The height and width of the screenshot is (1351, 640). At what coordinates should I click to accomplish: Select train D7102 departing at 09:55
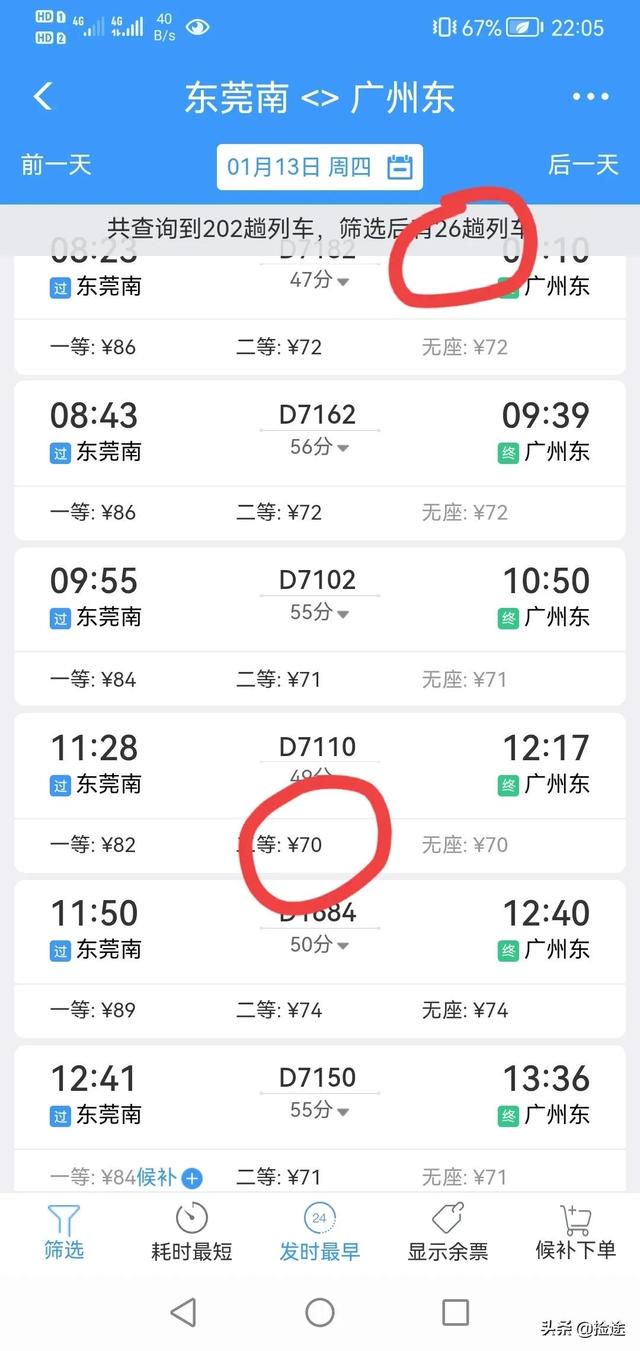click(320, 627)
